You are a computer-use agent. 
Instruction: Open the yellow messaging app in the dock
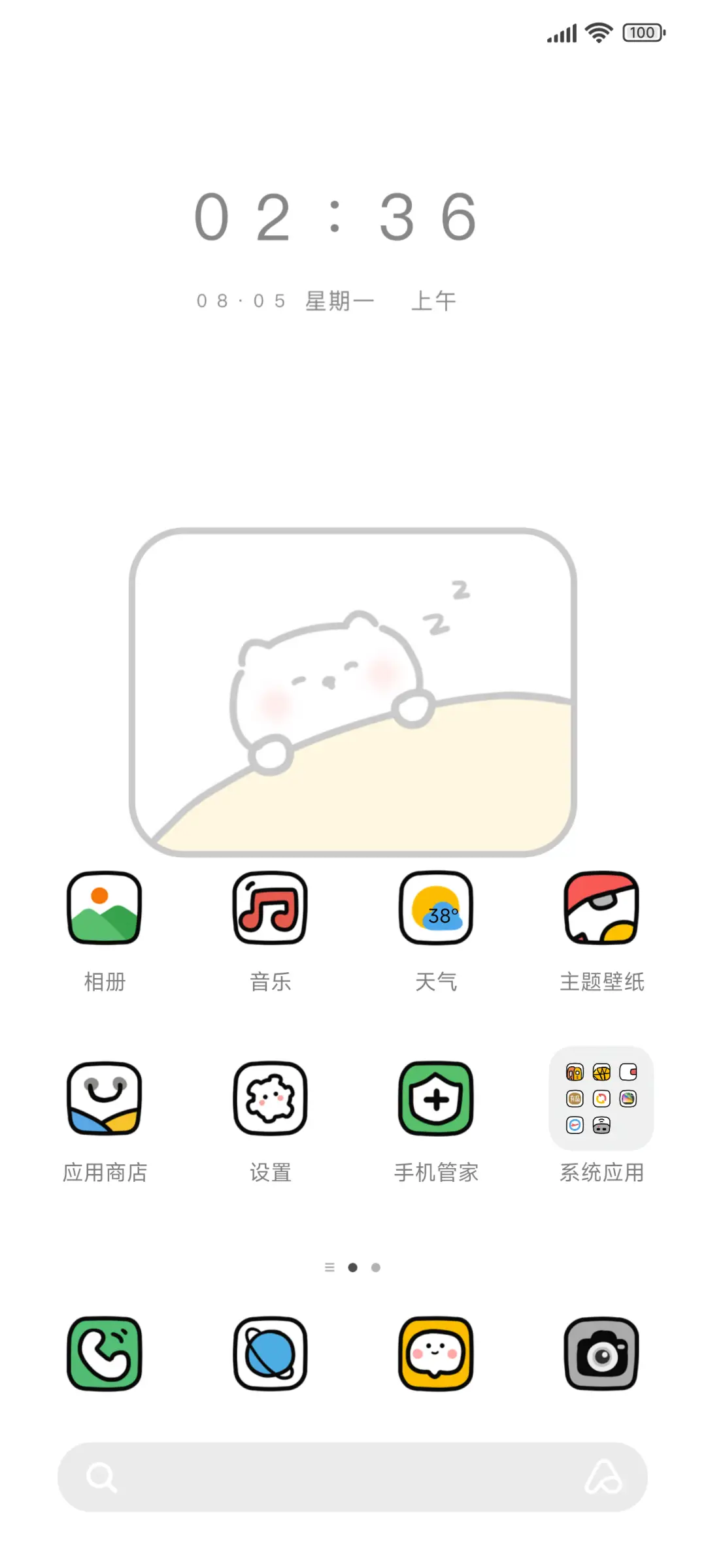click(436, 1352)
